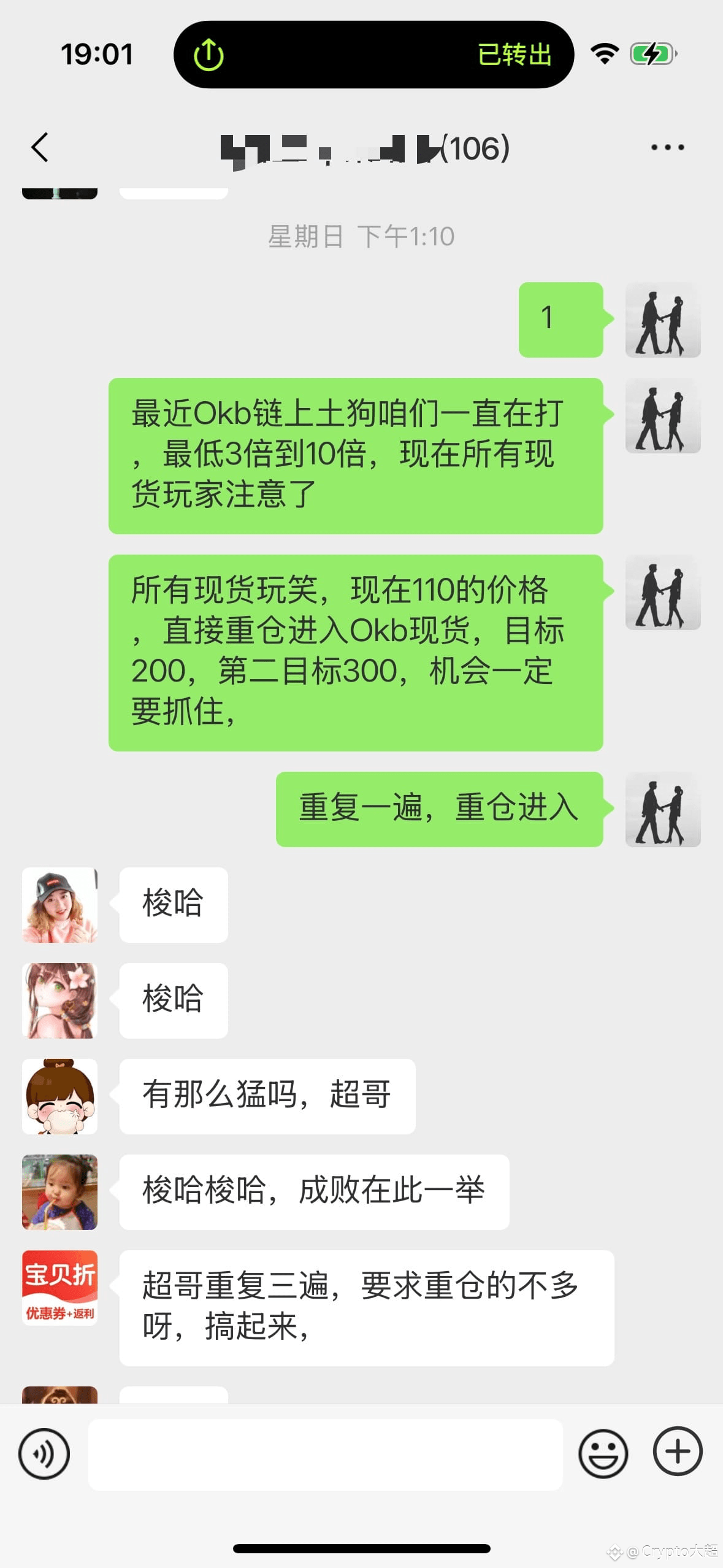Focus the message text field
723x1568 pixels.
click(x=325, y=1454)
